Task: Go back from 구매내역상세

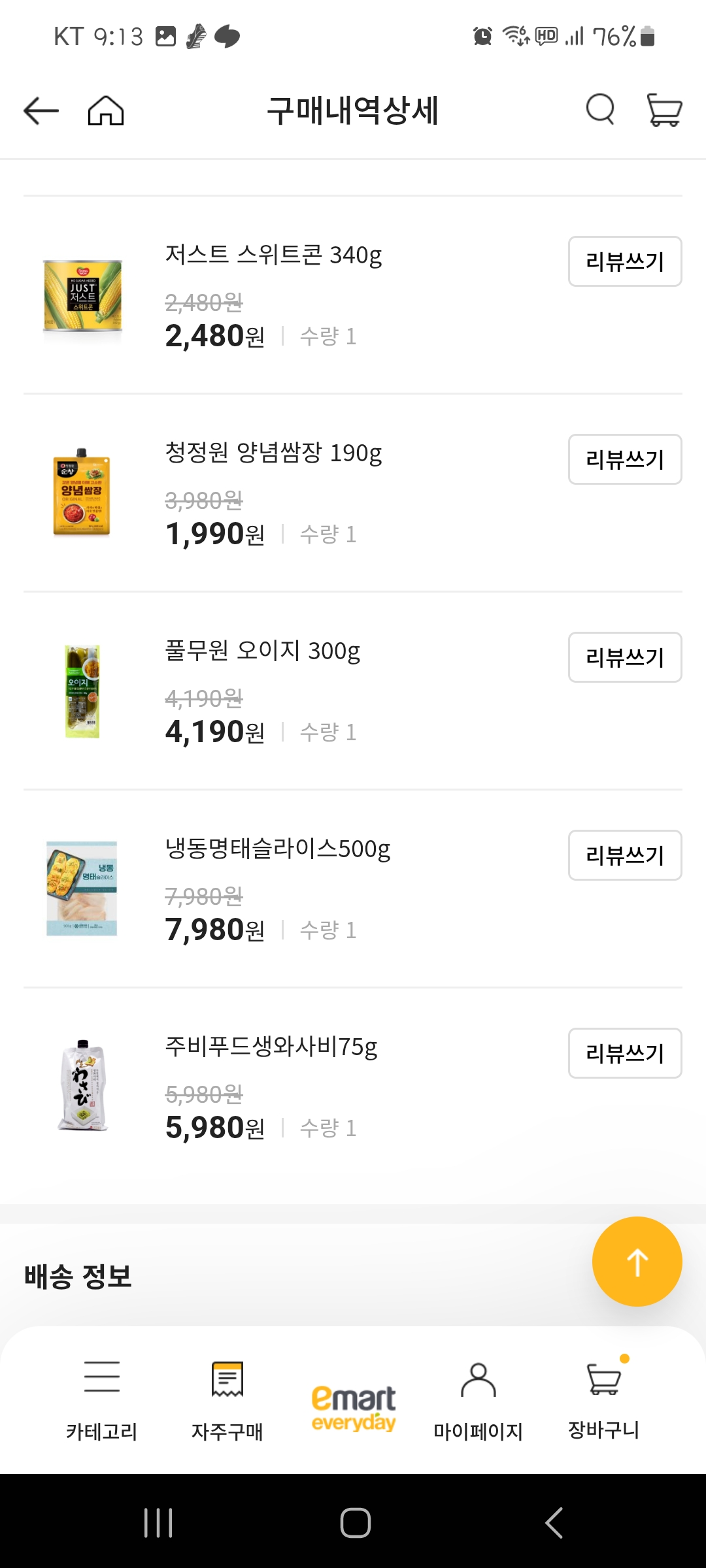Action: pos(41,110)
